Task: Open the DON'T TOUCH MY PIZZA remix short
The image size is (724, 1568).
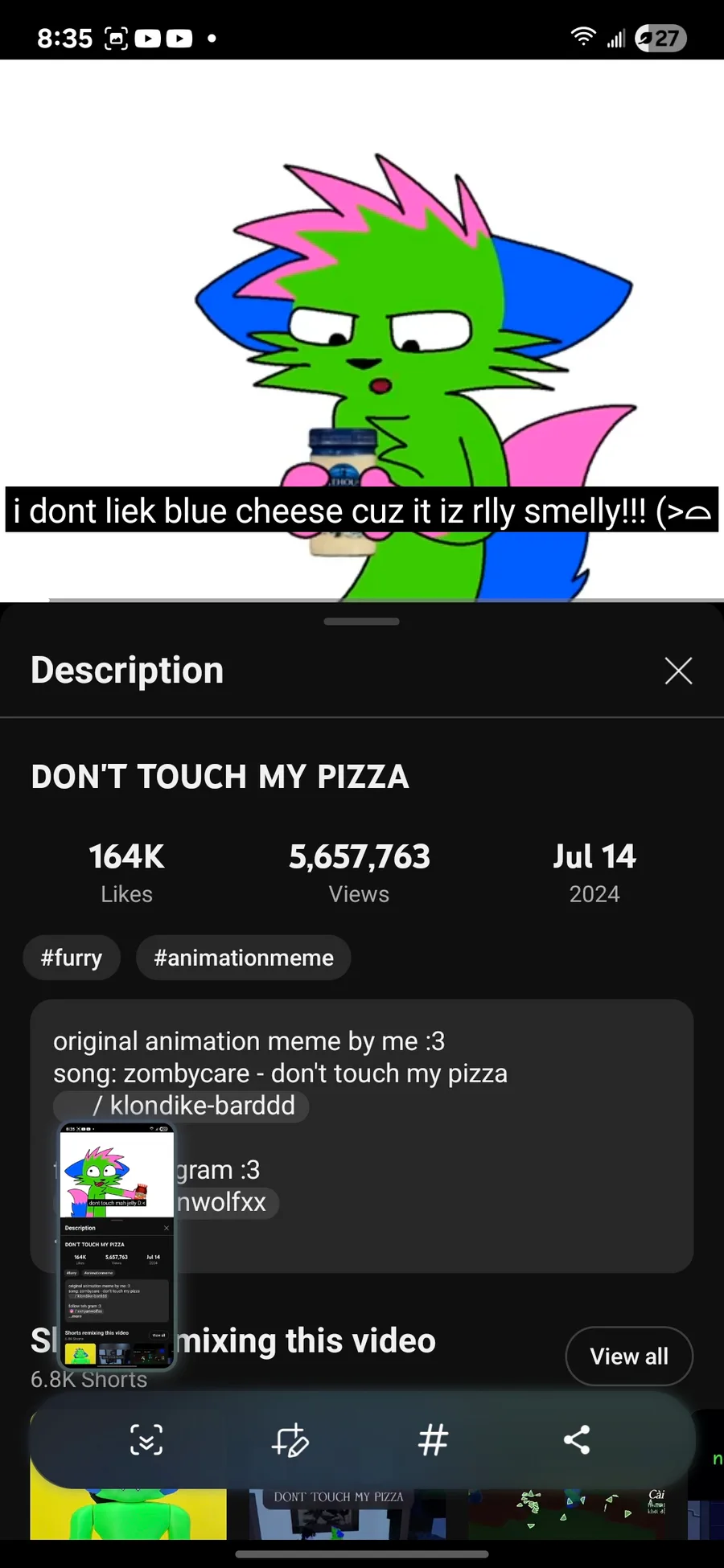Action: coord(348,1513)
